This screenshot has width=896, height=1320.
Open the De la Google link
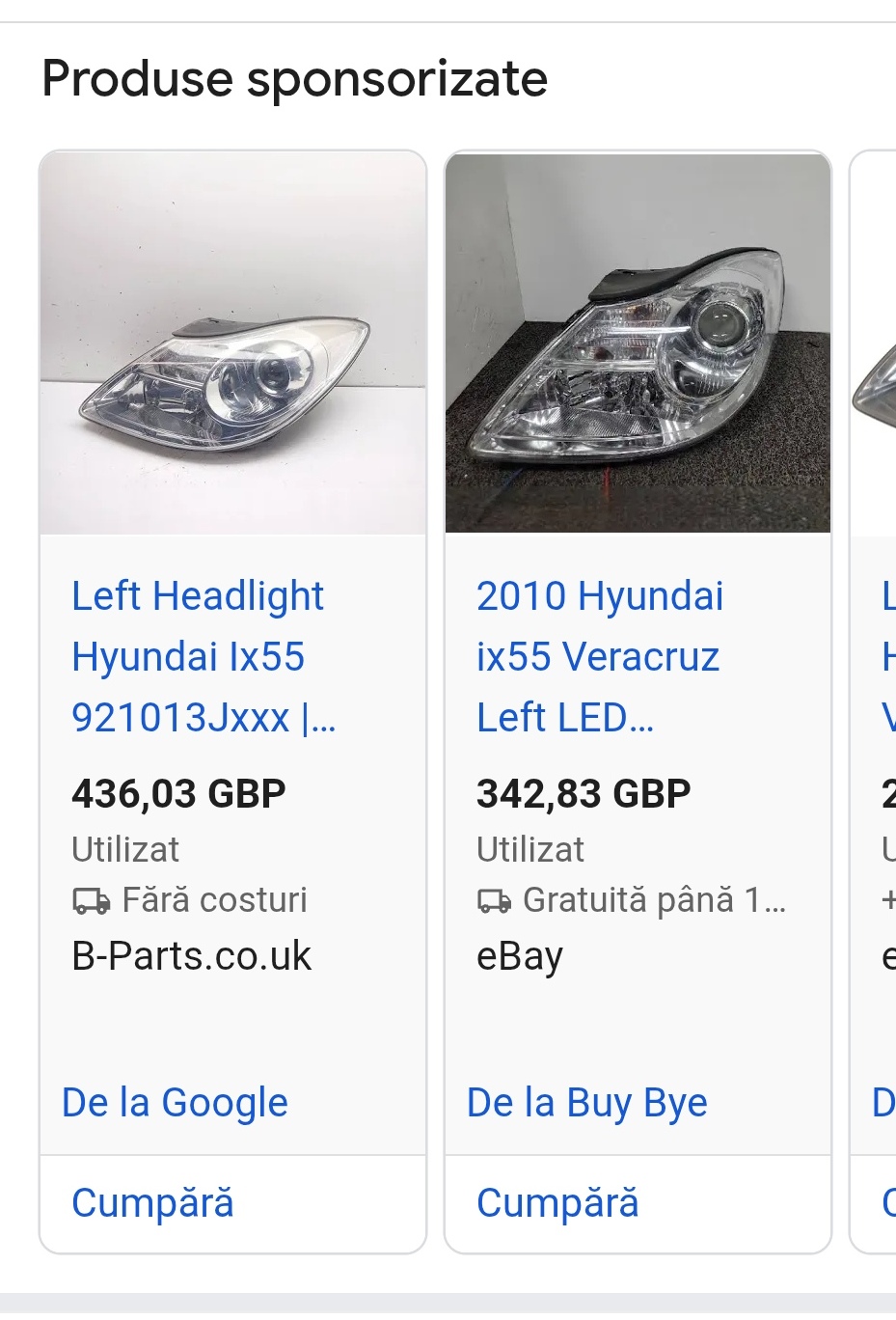(175, 1102)
